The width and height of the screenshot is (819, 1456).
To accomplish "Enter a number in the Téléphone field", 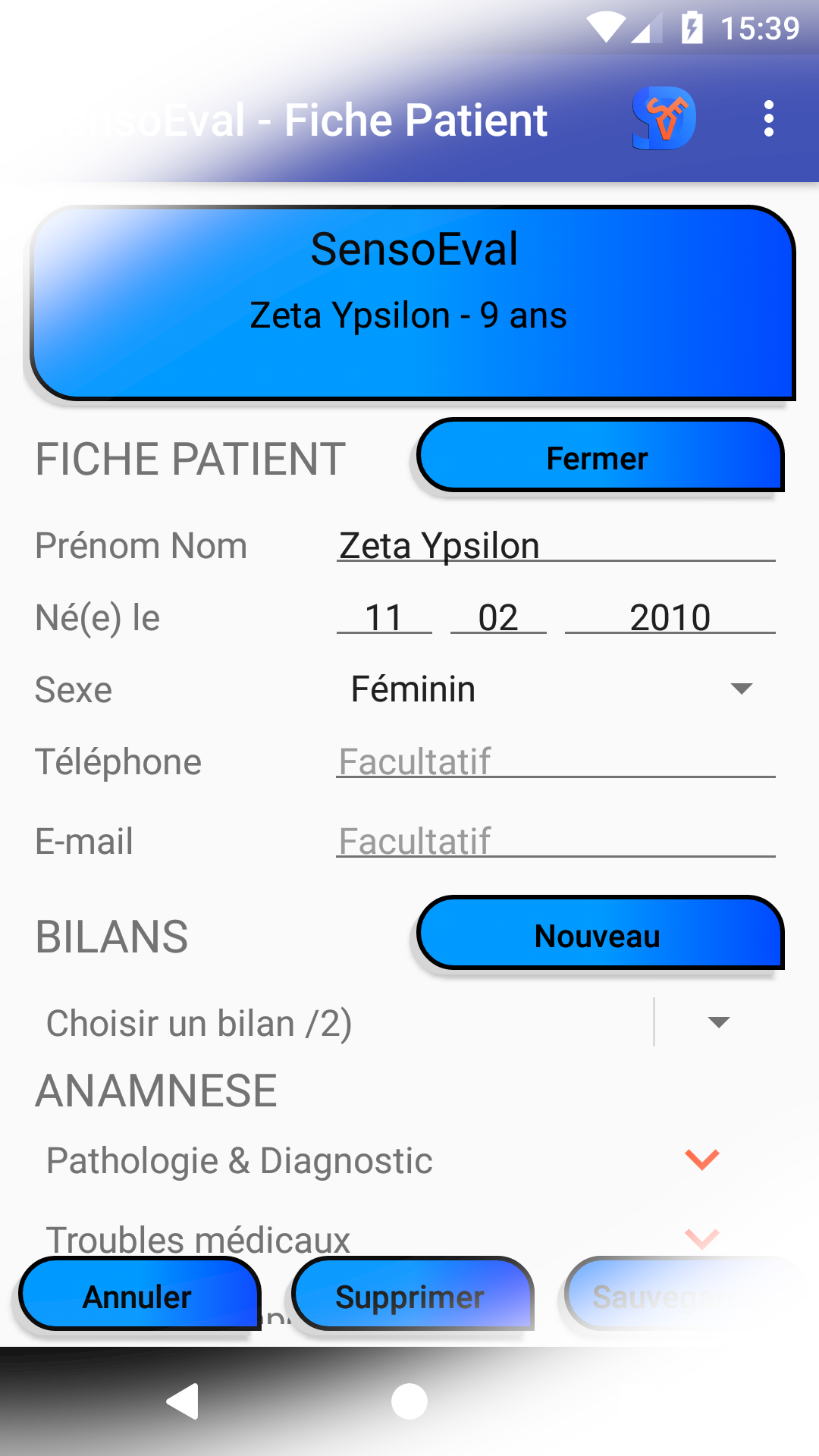I will coord(556,761).
